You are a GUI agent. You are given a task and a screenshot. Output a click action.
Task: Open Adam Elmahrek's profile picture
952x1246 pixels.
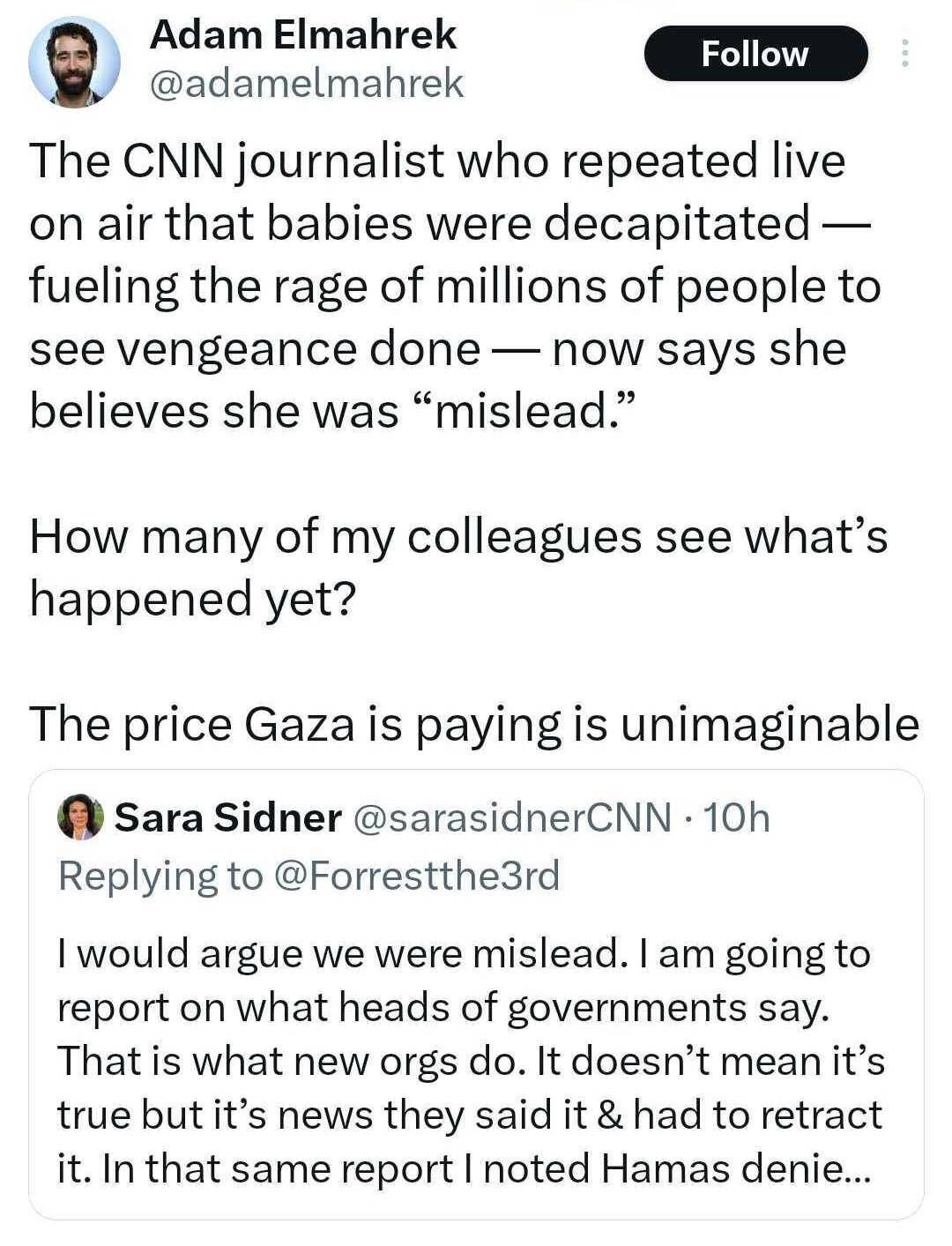point(74,63)
